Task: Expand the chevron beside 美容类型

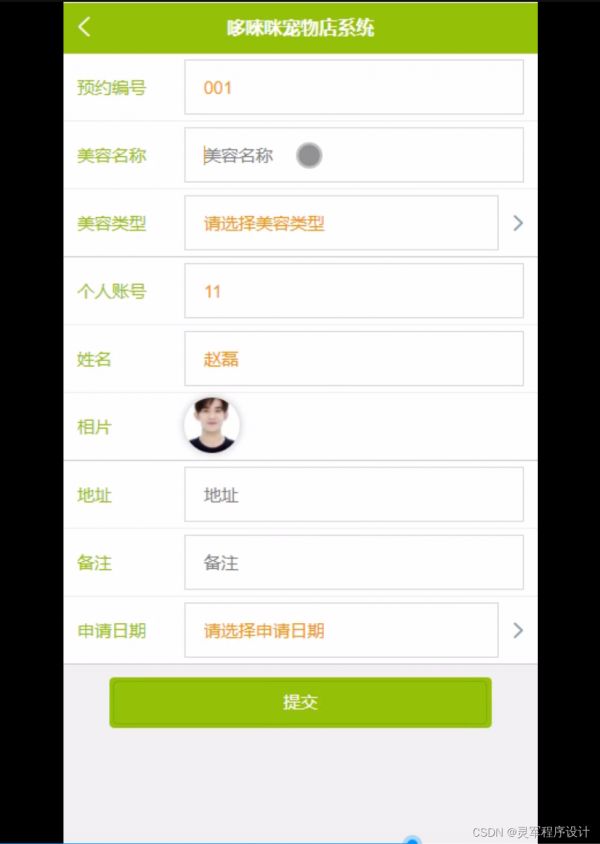Action: (x=518, y=223)
